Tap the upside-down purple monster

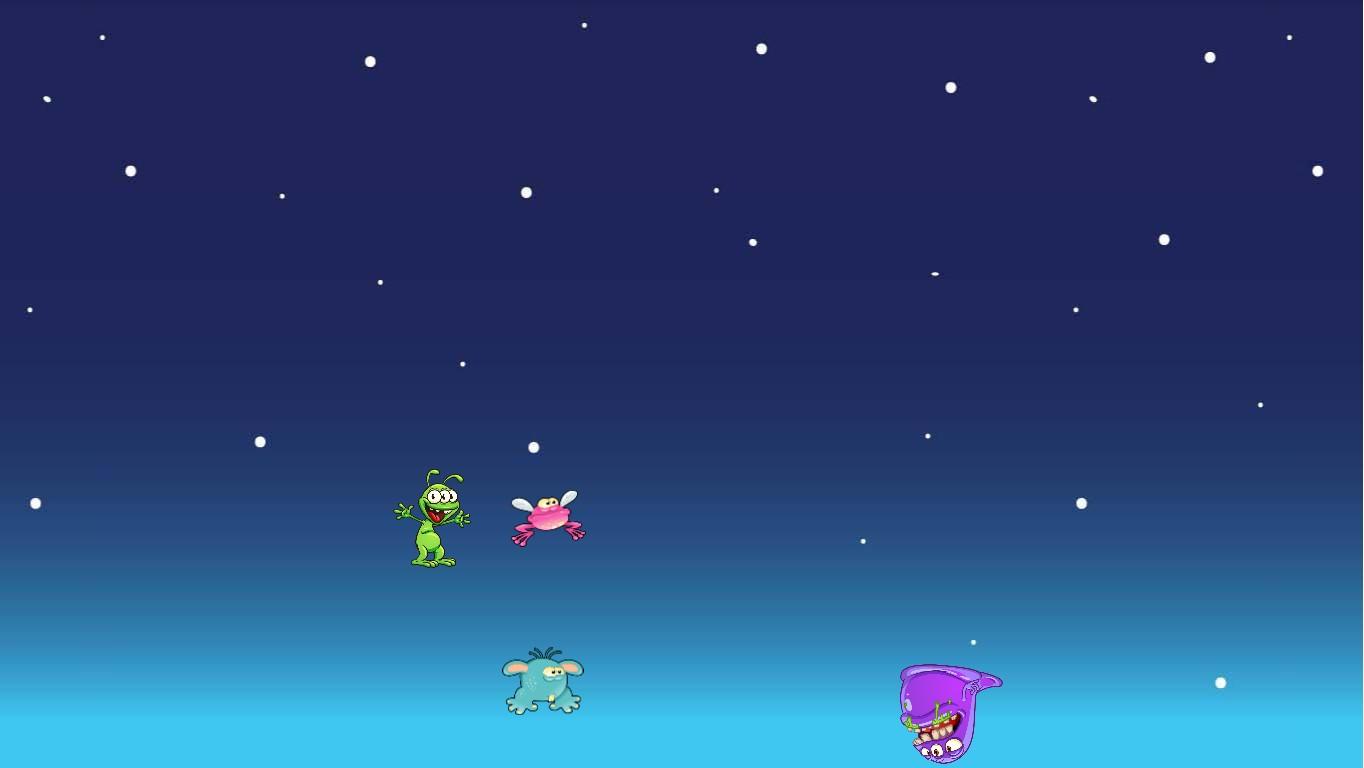pyautogui.click(x=941, y=711)
